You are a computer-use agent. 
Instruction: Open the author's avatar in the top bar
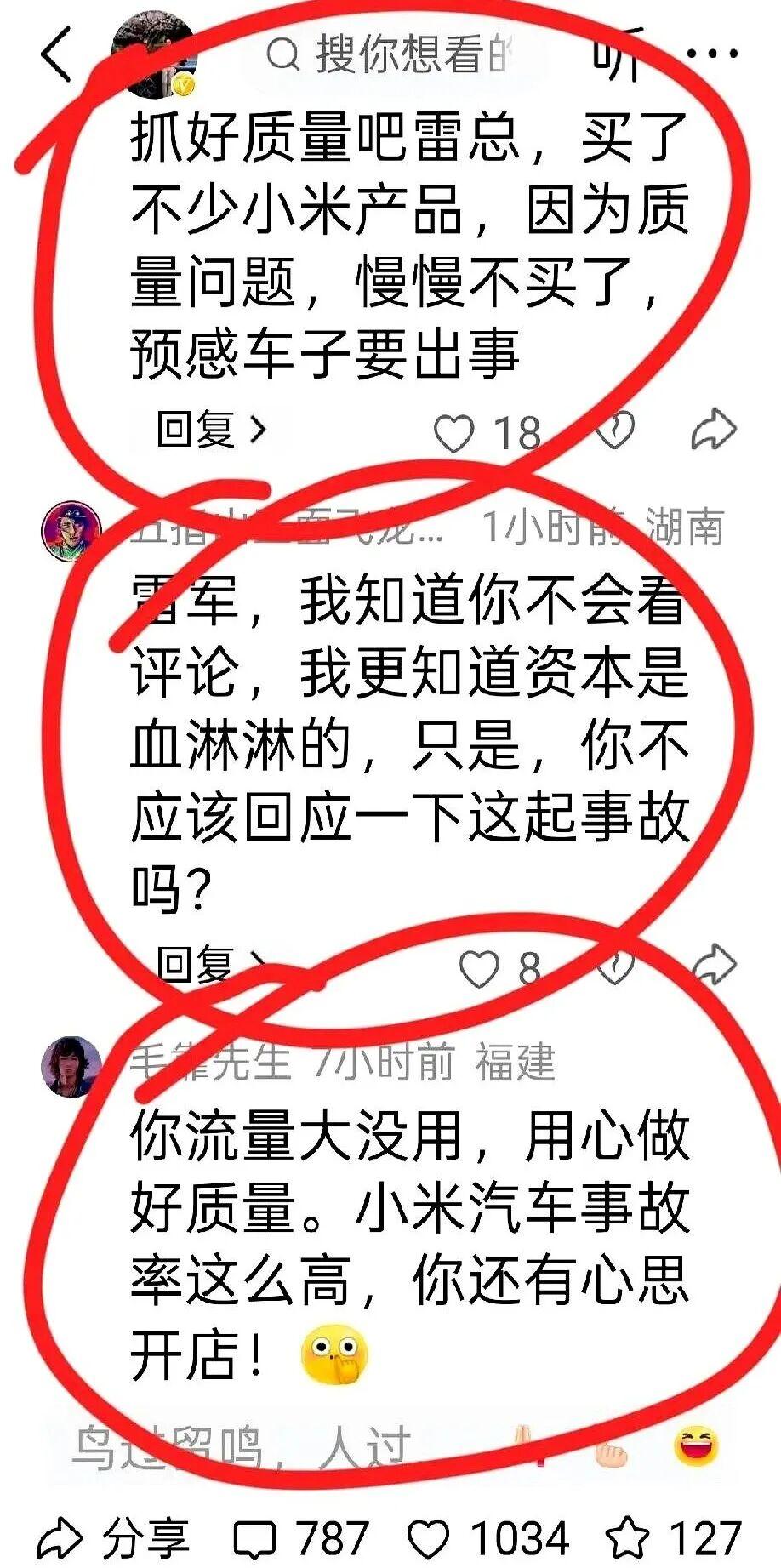coord(153,54)
